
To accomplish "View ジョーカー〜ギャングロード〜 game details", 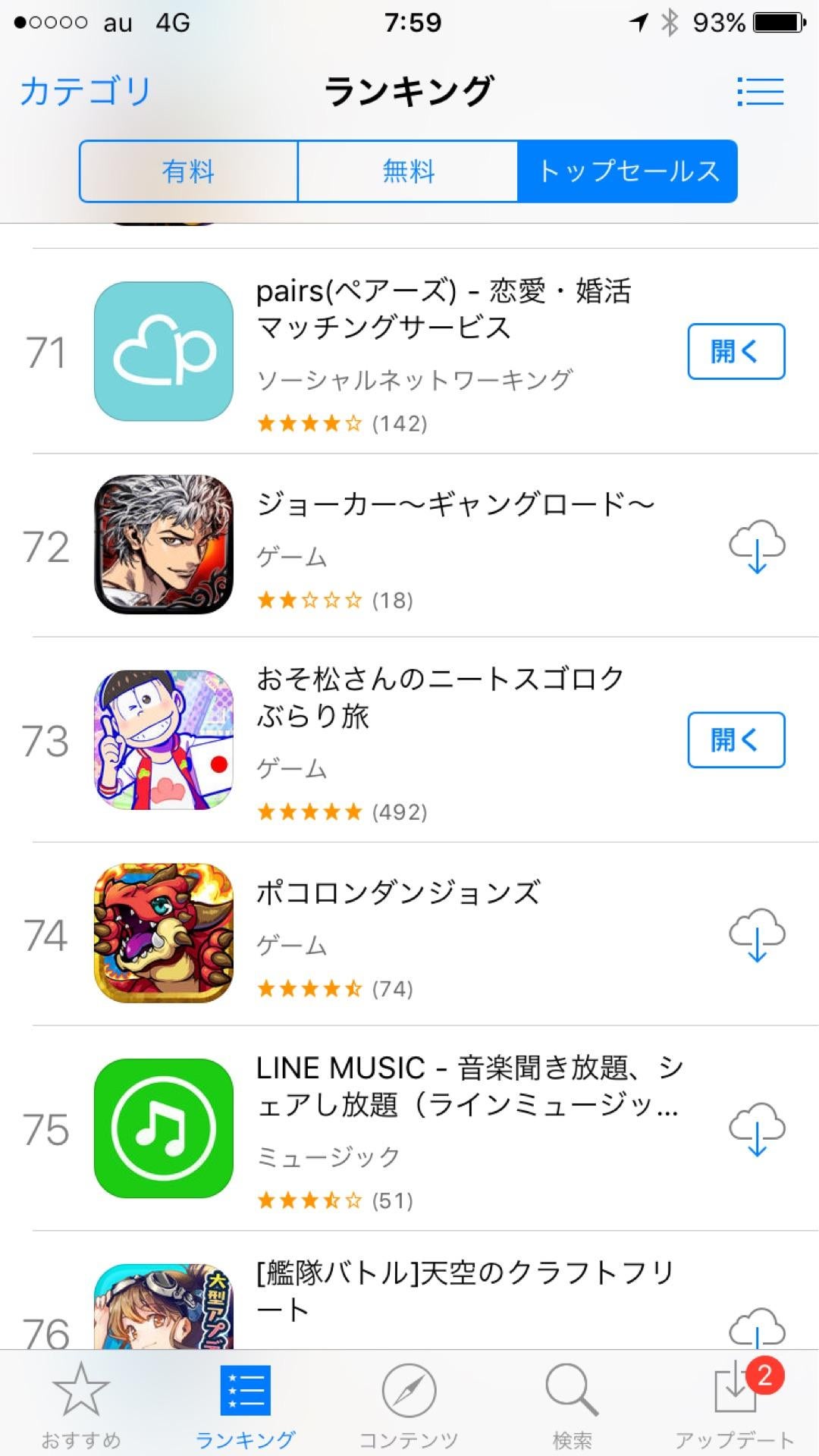I will 455,504.
